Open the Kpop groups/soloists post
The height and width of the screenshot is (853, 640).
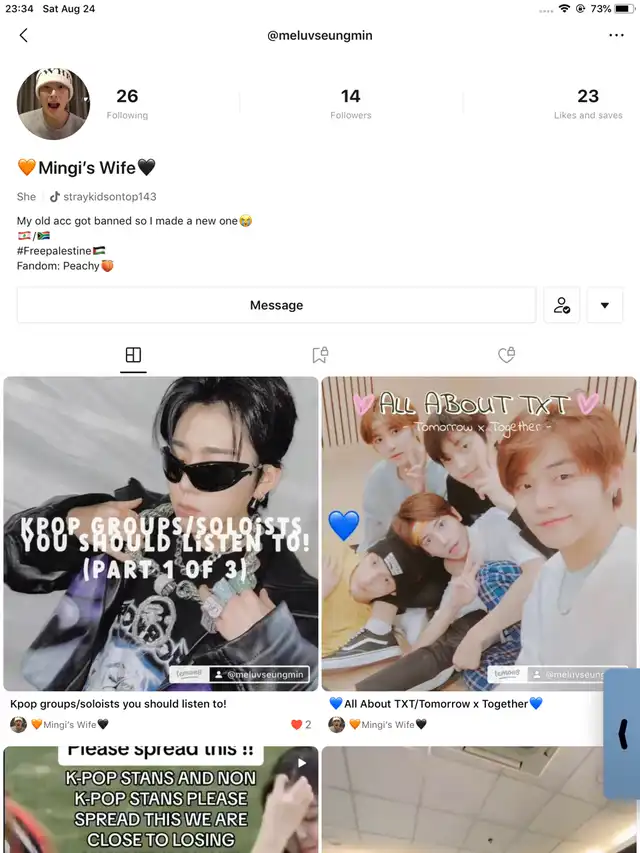(x=161, y=533)
